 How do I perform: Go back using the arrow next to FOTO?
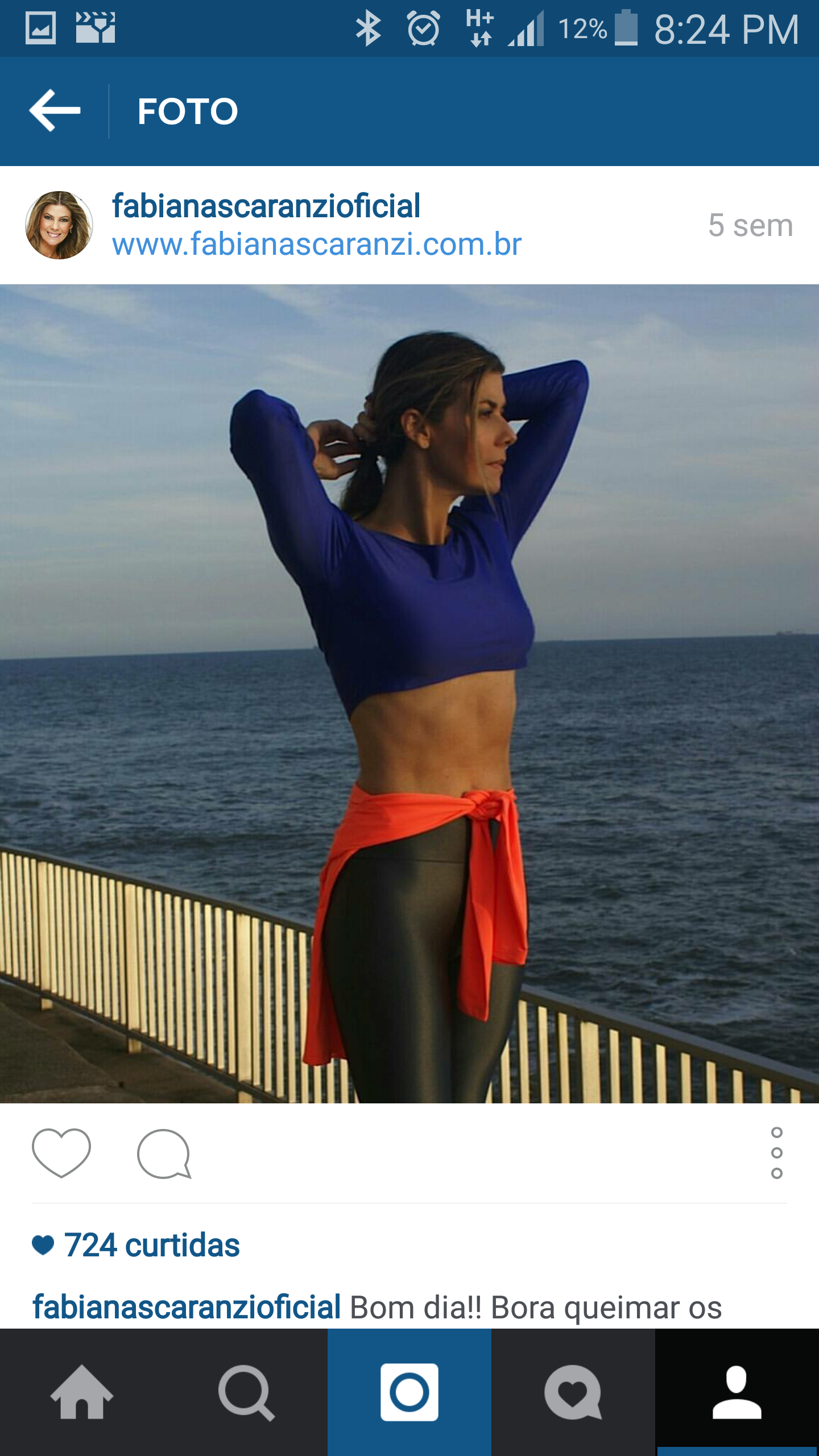tap(55, 110)
